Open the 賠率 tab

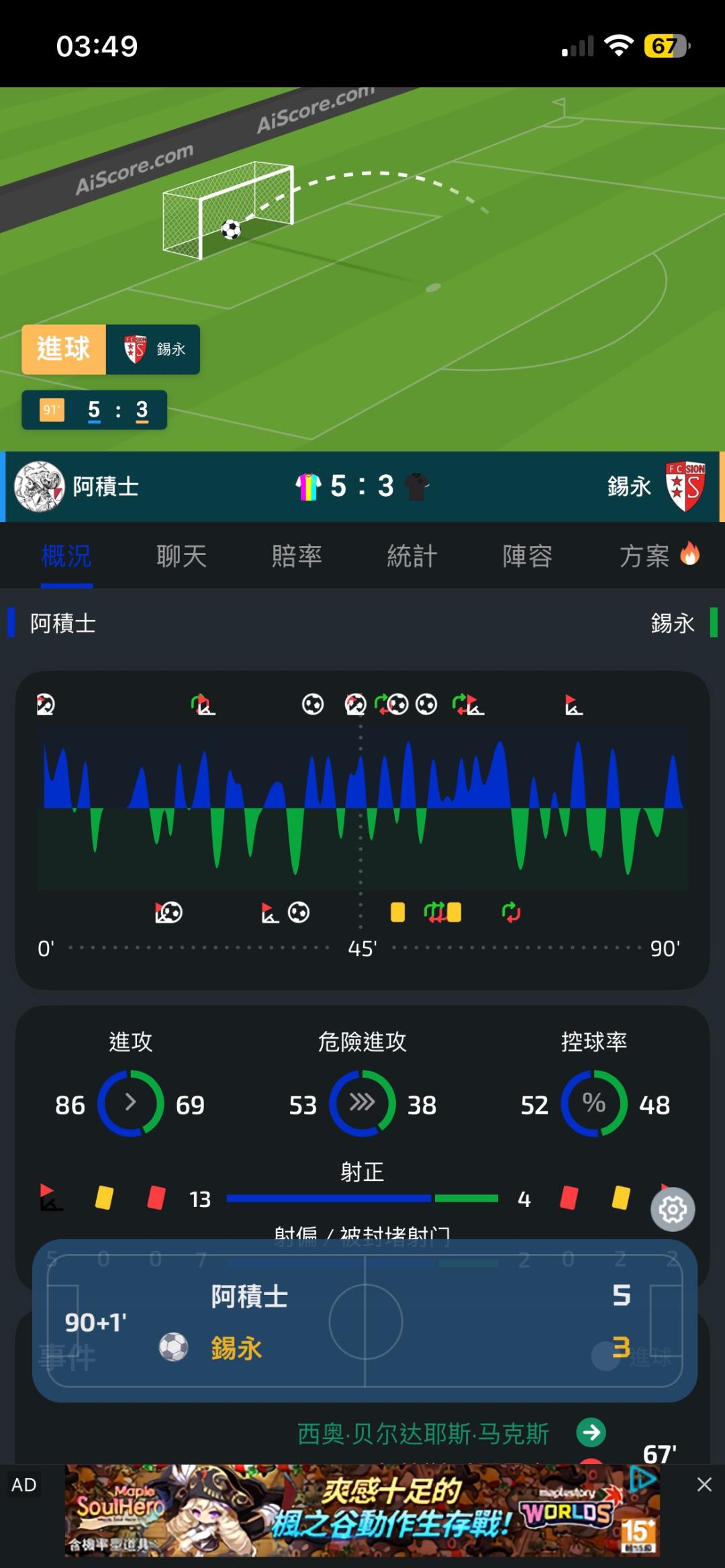(297, 556)
